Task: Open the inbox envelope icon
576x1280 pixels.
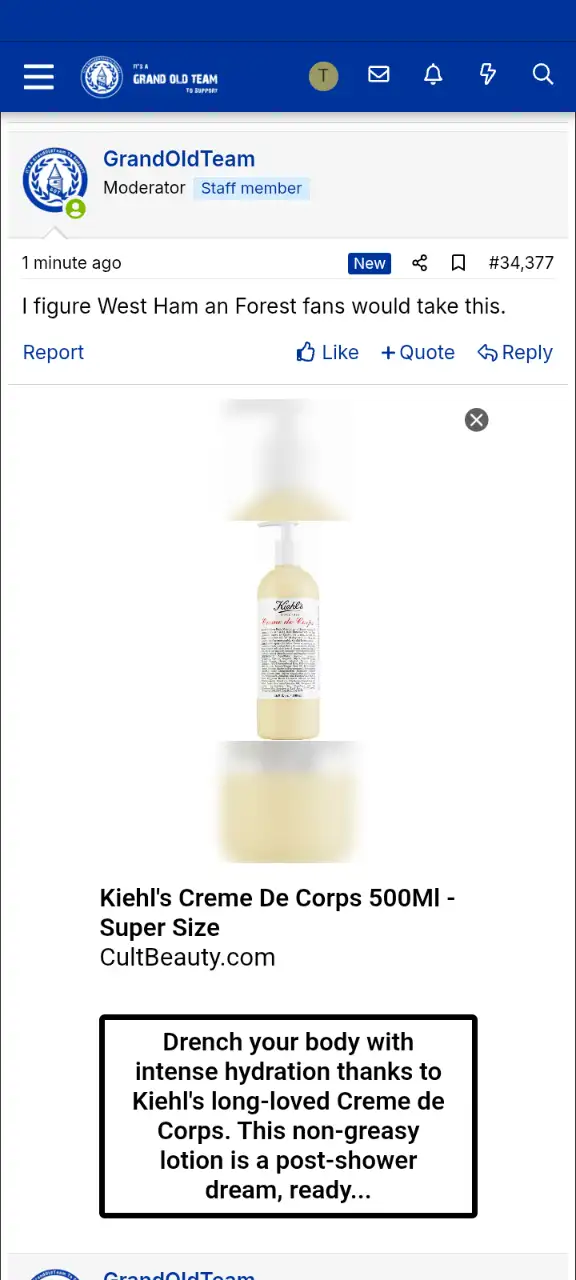Action: [379, 74]
